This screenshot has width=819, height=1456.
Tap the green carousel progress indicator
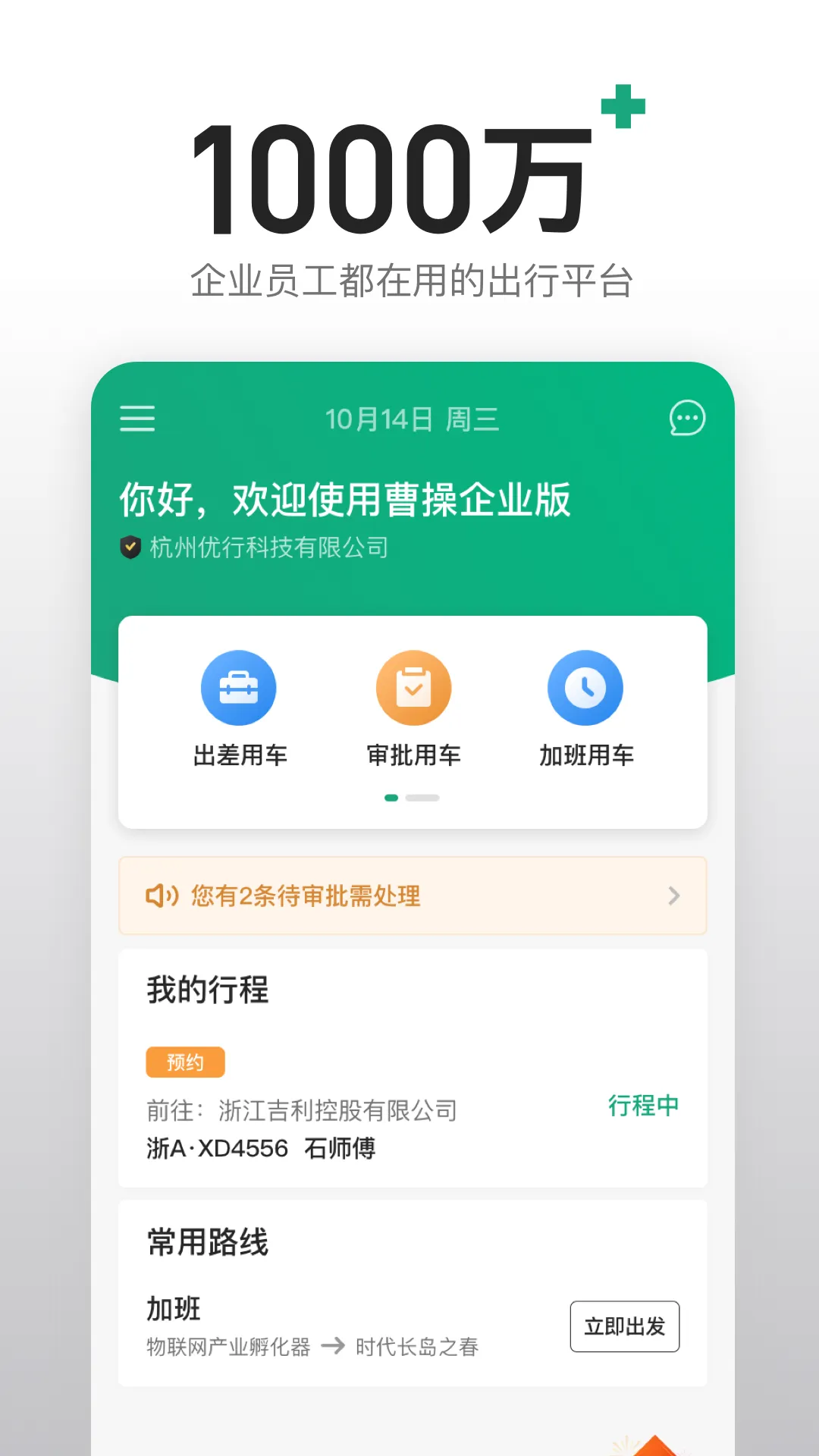click(391, 798)
